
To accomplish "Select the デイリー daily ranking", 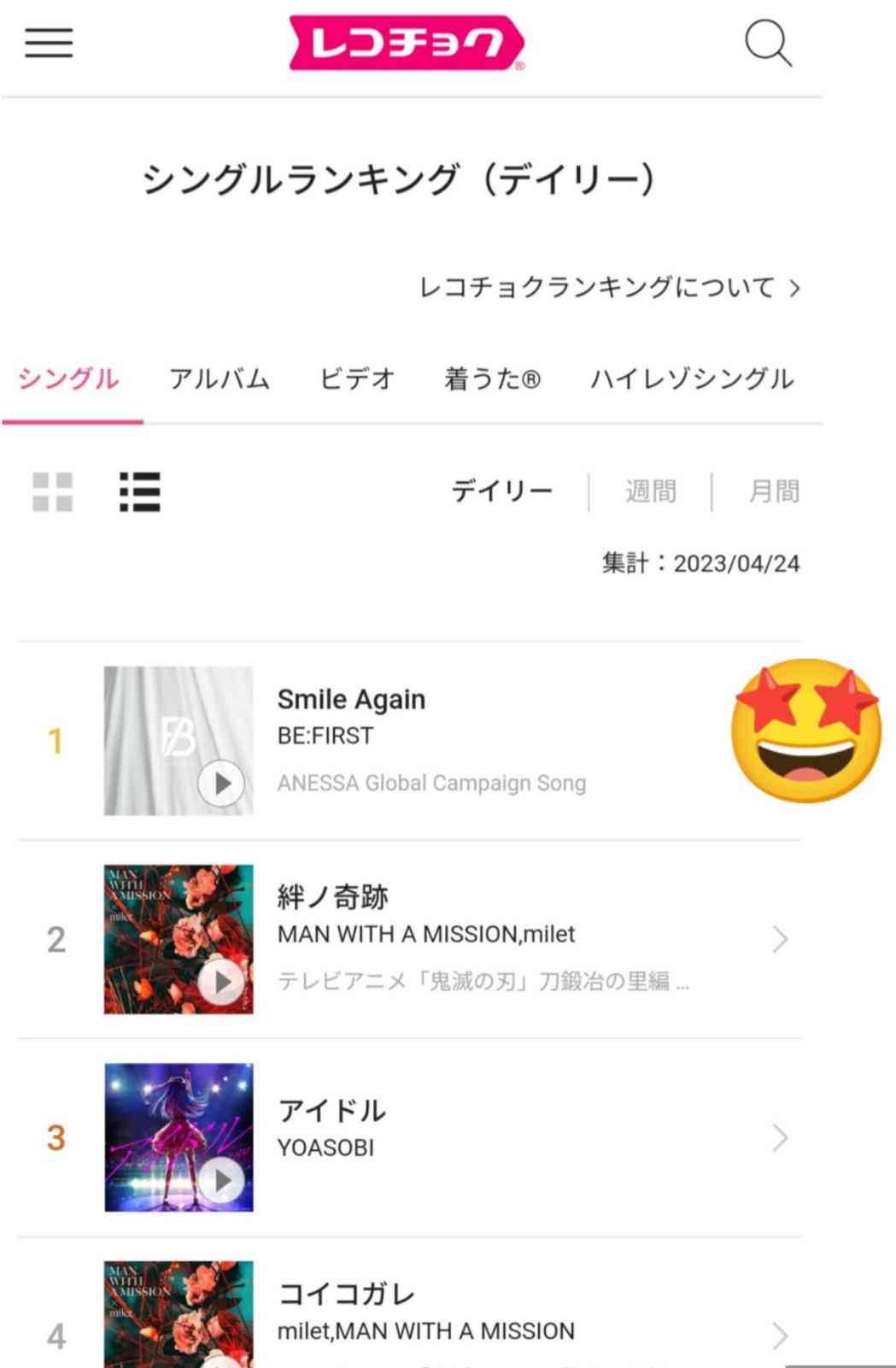I will (502, 491).
